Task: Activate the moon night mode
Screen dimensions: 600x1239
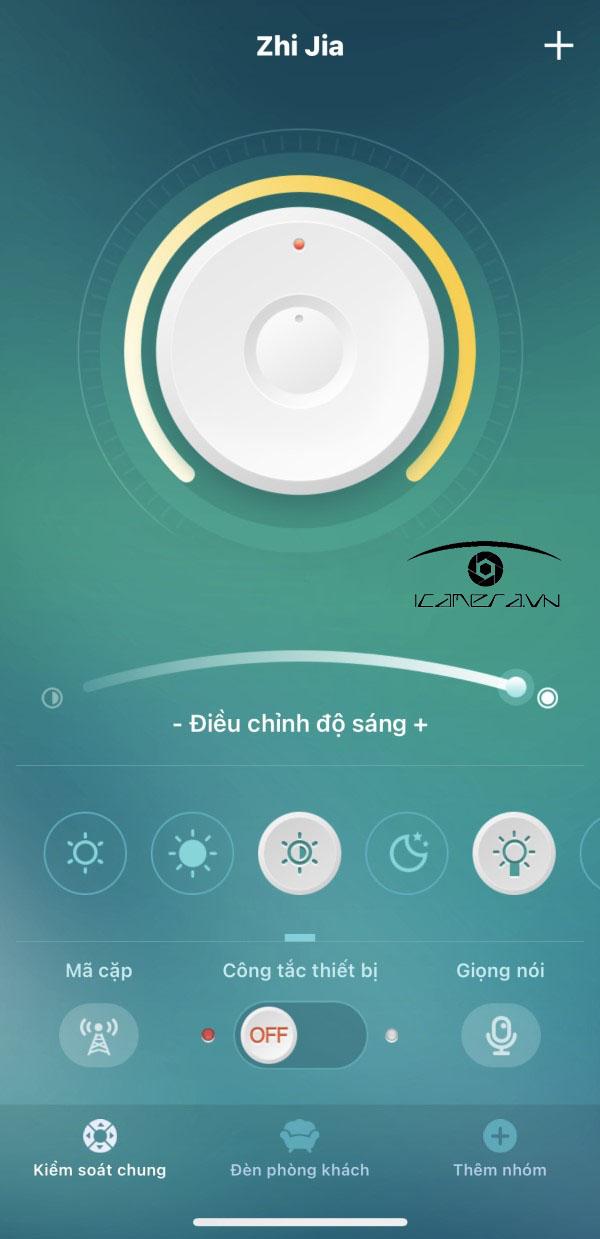Action: click(x=407, y=853)
